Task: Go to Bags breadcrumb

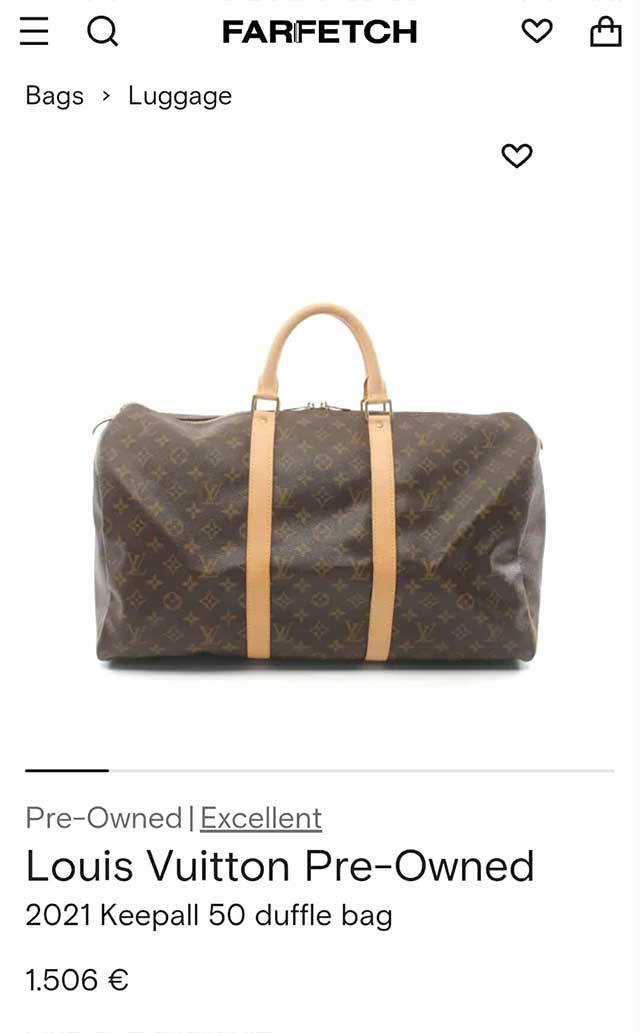Action: 54,96
